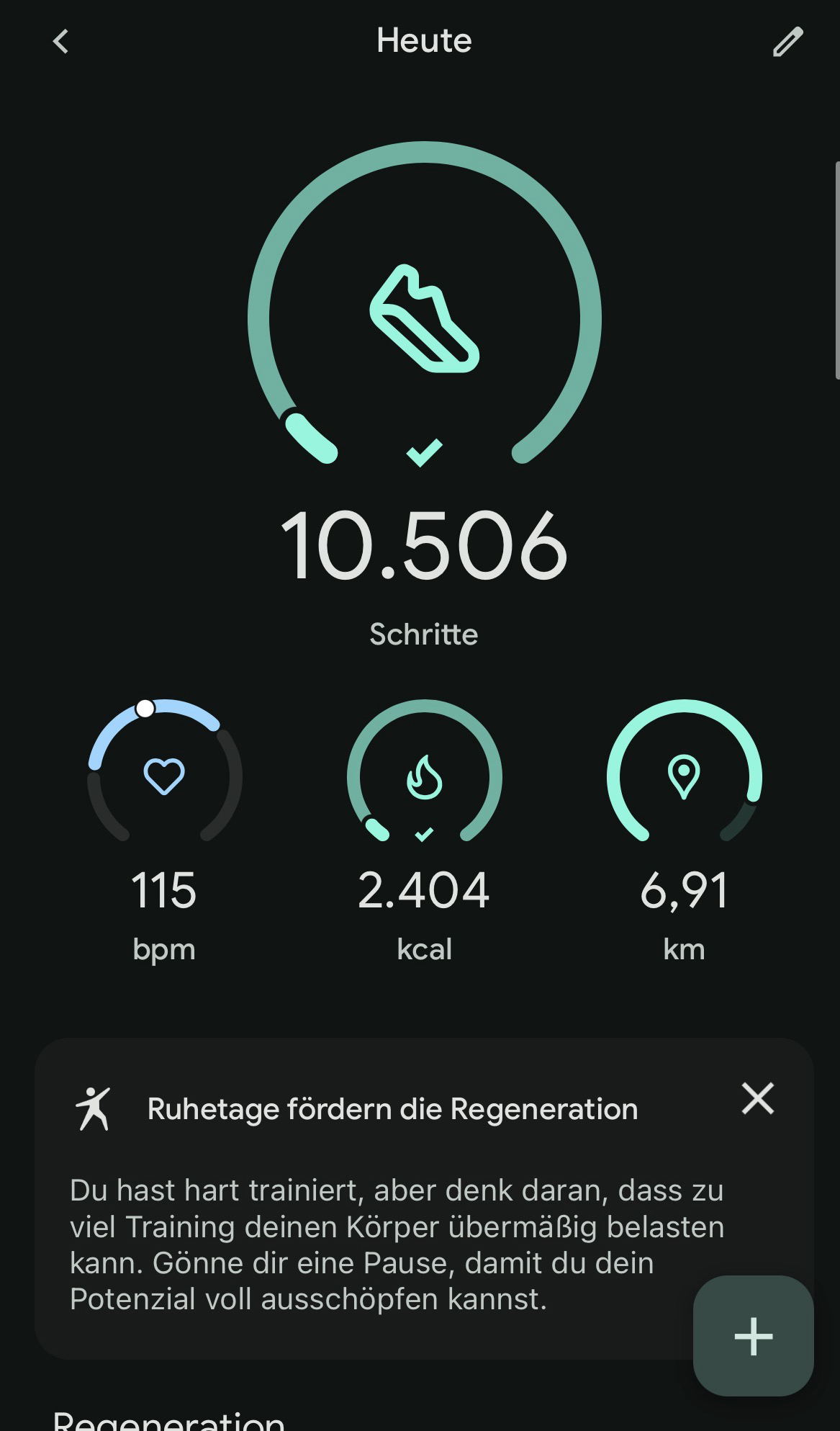Open the edit pencil icon

(x=787, y=42)
